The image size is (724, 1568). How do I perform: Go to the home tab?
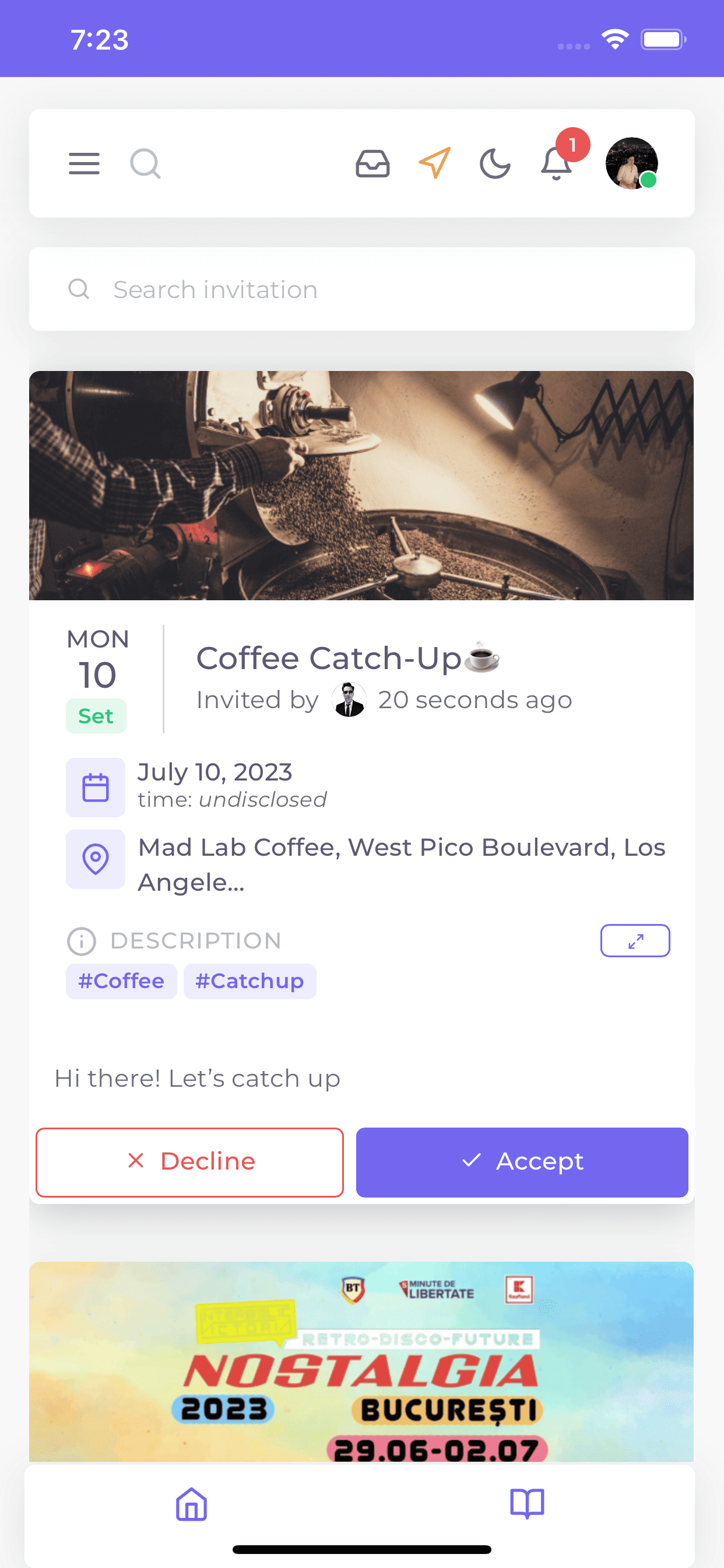pos(192,1503)
